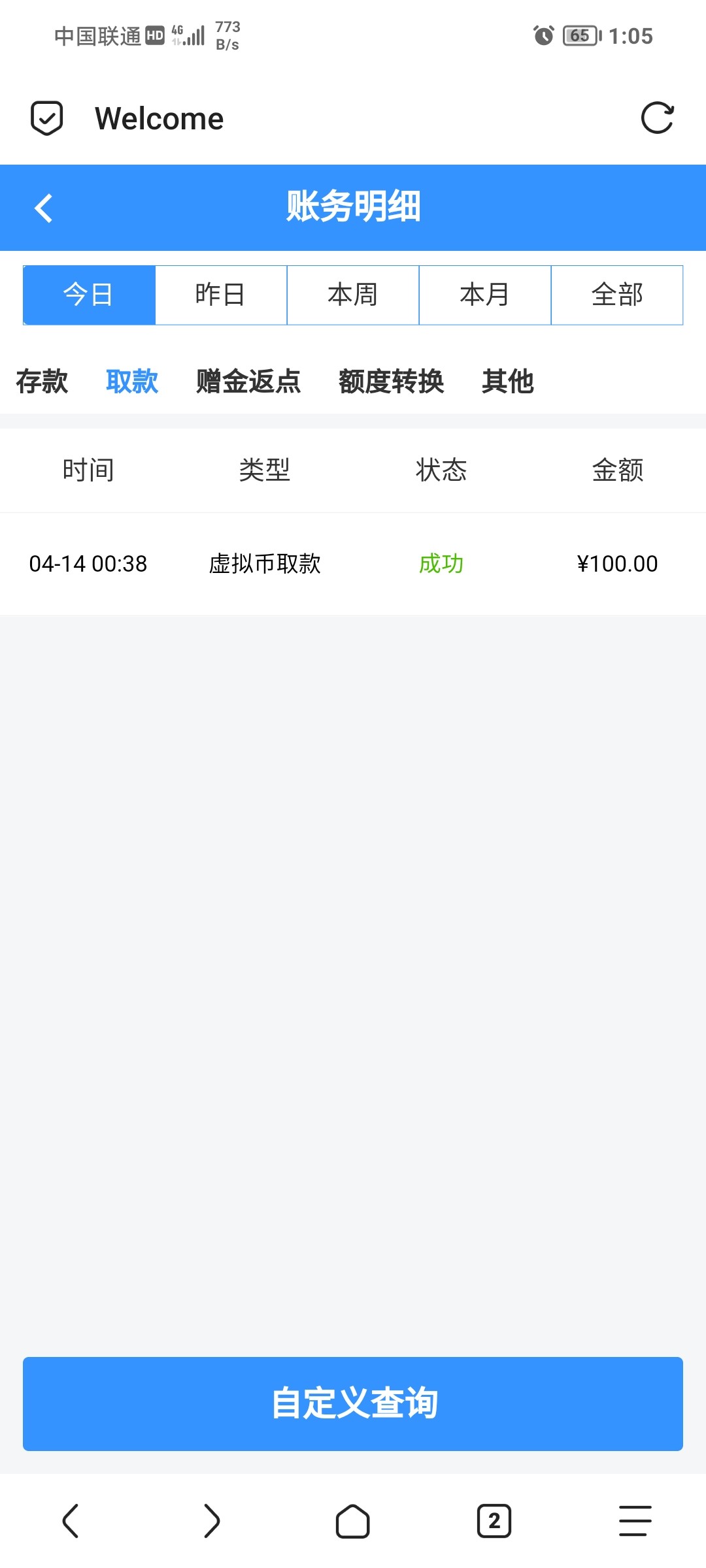The image size is (706, 1568).
Task: Select the 今日 date filter
Action: coord(90,295)
